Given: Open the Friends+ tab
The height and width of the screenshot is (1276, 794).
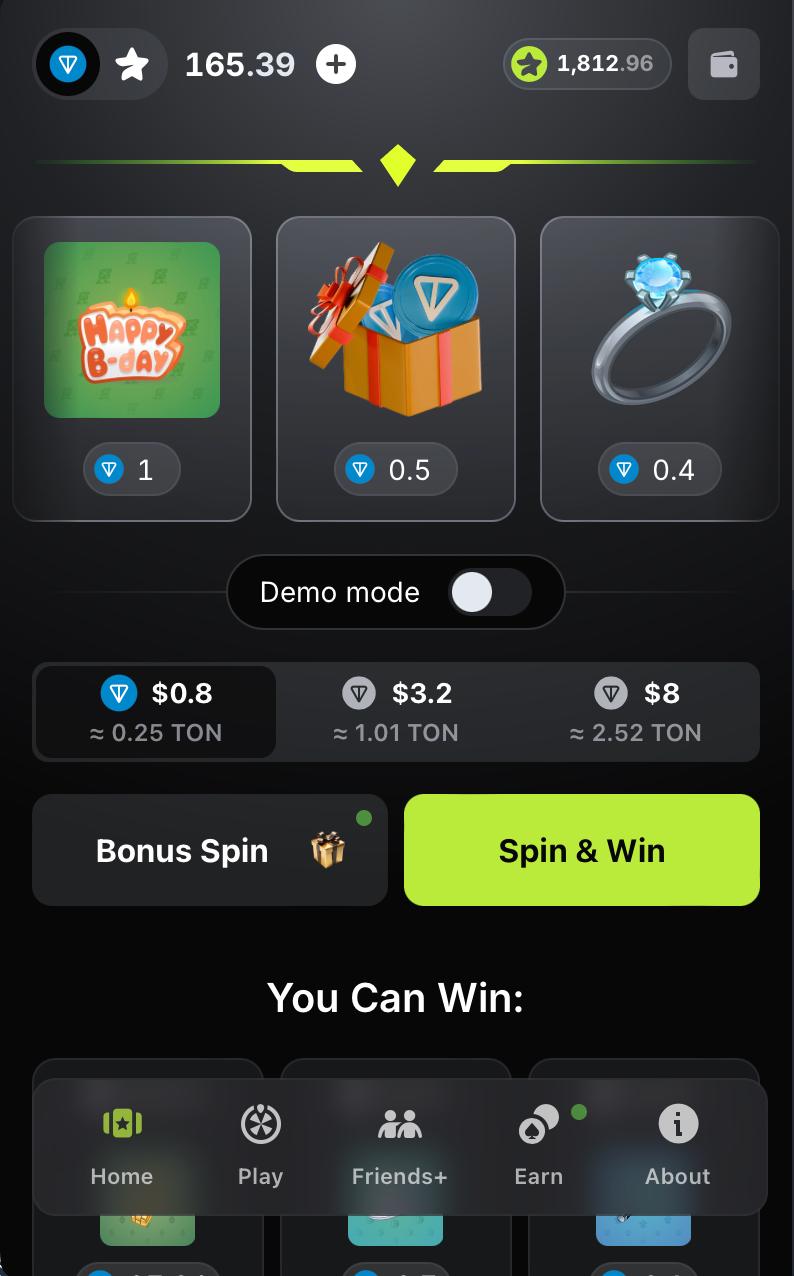Looking at the screenshot, I should coord(399,1146).
